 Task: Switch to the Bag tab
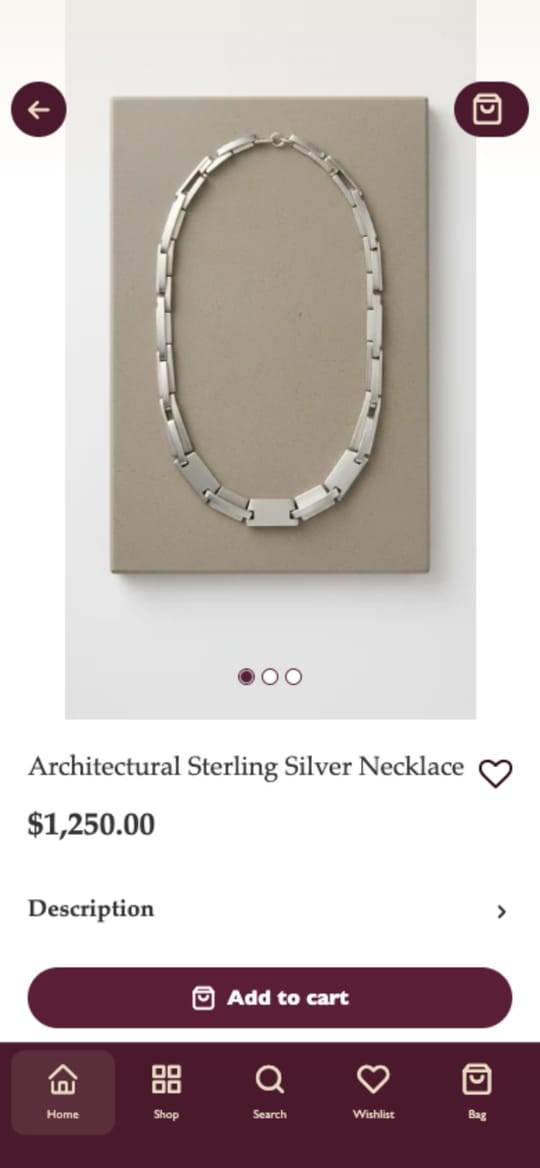click(477, 1092)
